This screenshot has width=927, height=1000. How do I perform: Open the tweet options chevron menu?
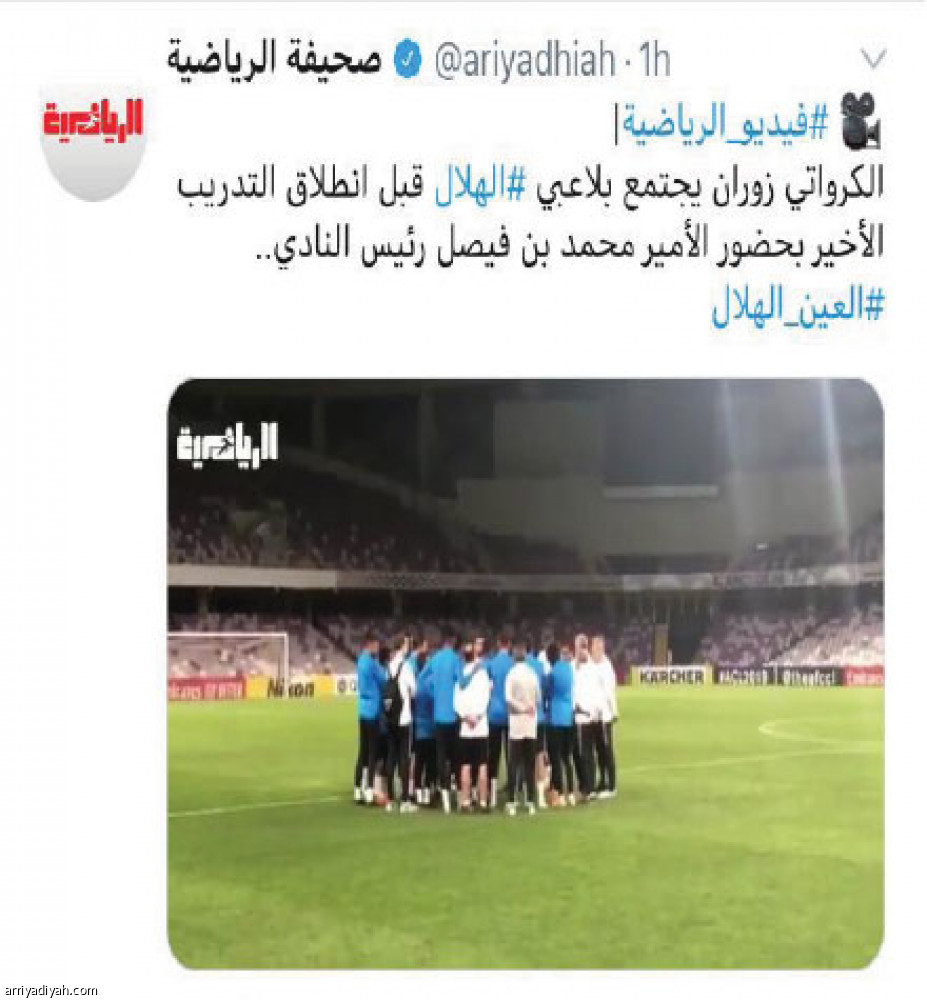click(874, 60)
